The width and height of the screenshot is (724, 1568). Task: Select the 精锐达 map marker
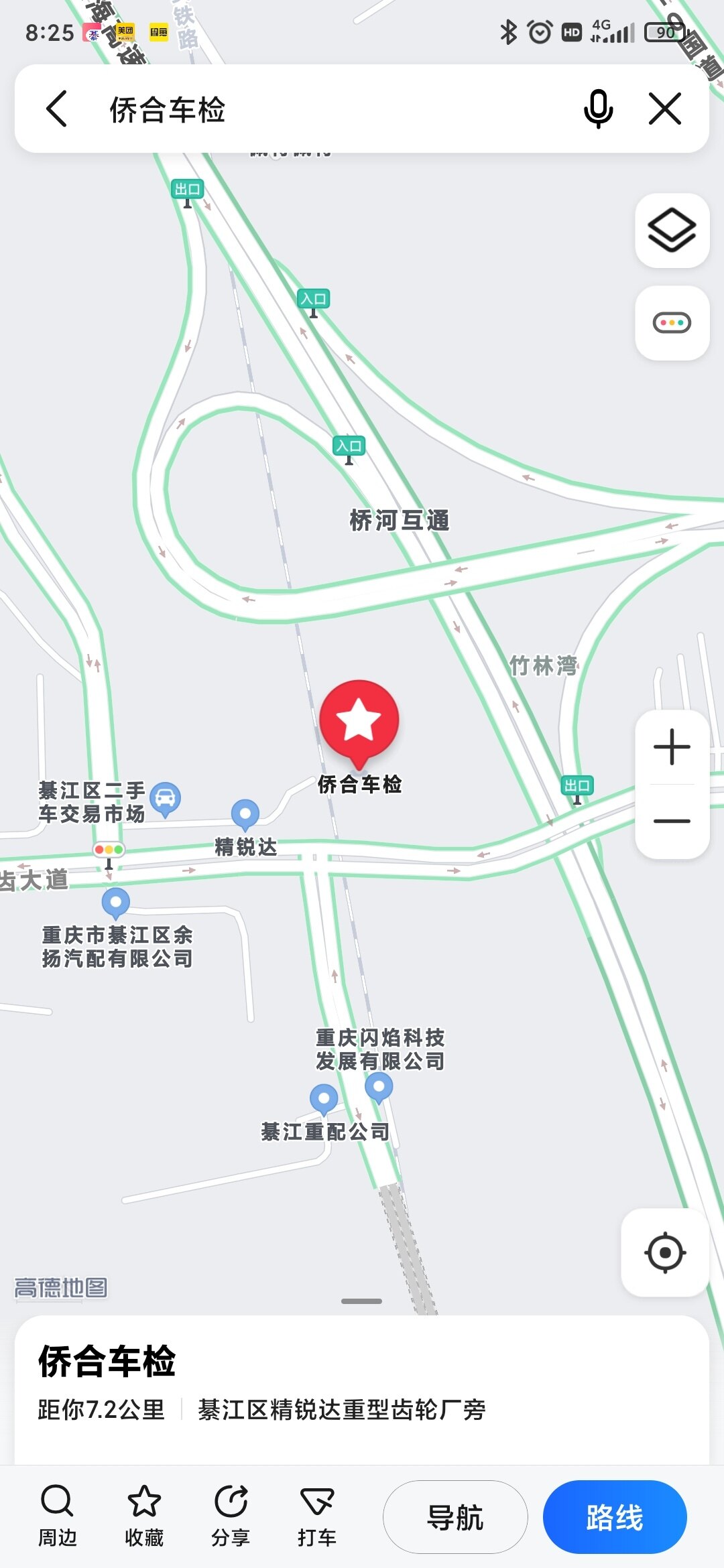coord(245,814)
